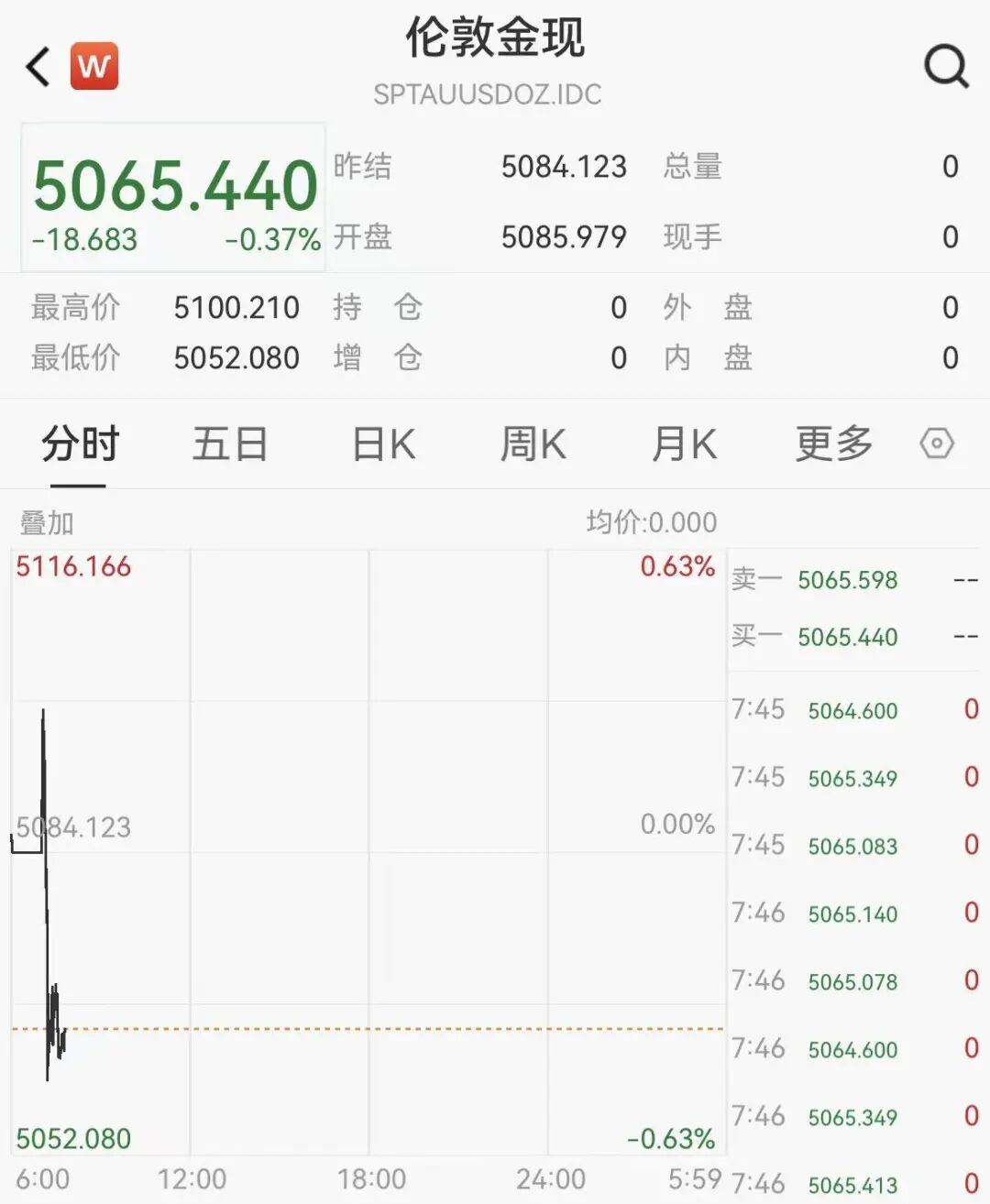This screenshot has width=990, height=1204.
Task: Expand the 更多 chart options
Action: 833,444
